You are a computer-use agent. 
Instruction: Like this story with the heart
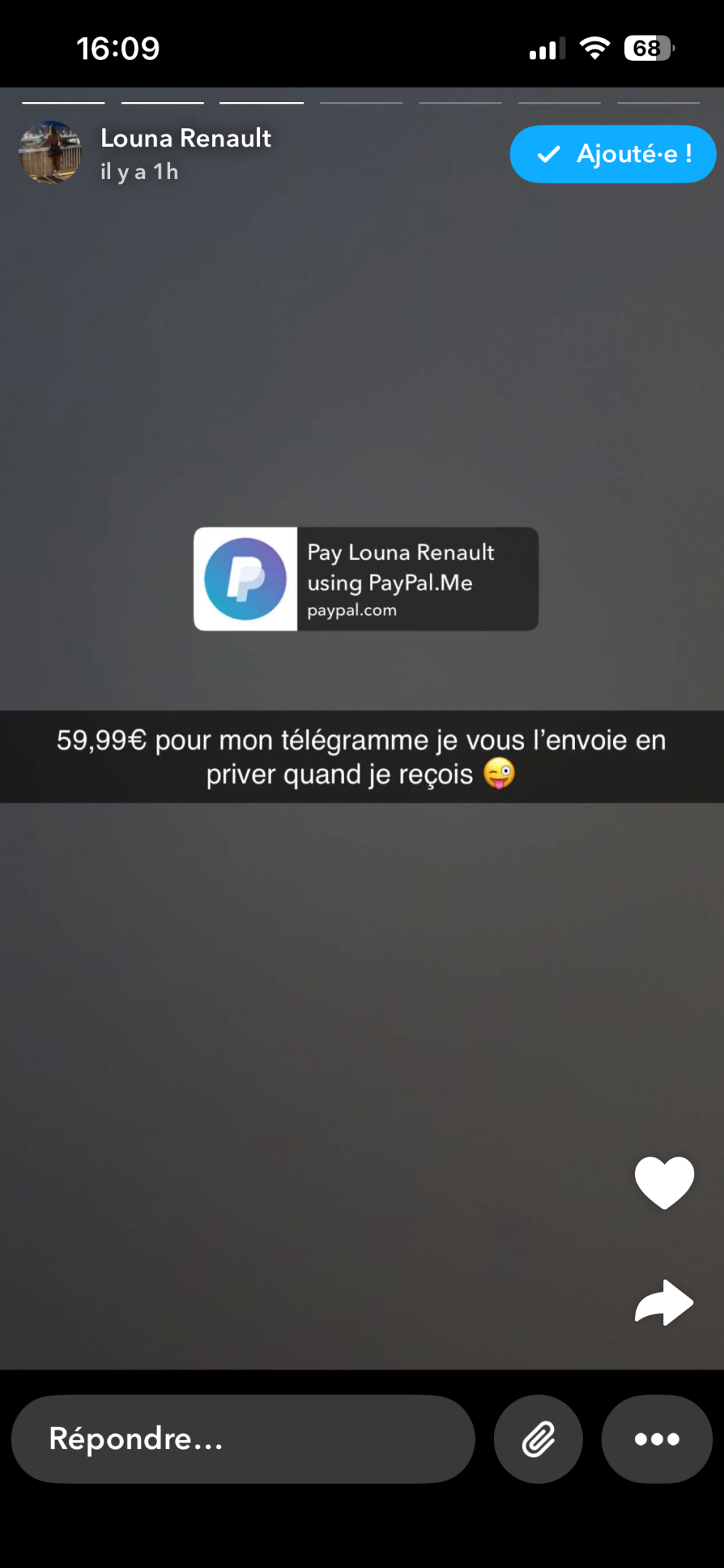[x=664, y=1181]
